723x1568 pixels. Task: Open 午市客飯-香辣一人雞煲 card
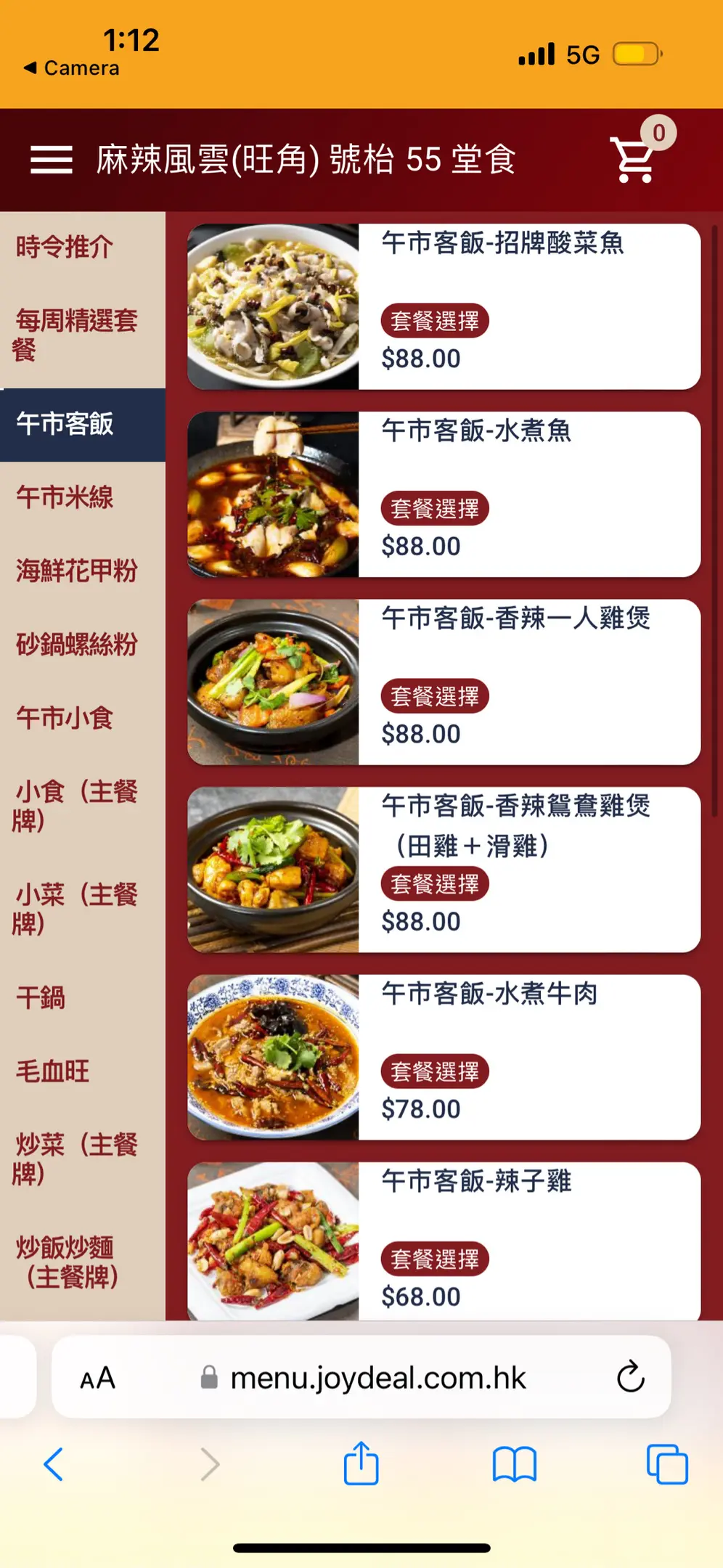[515, 618]
